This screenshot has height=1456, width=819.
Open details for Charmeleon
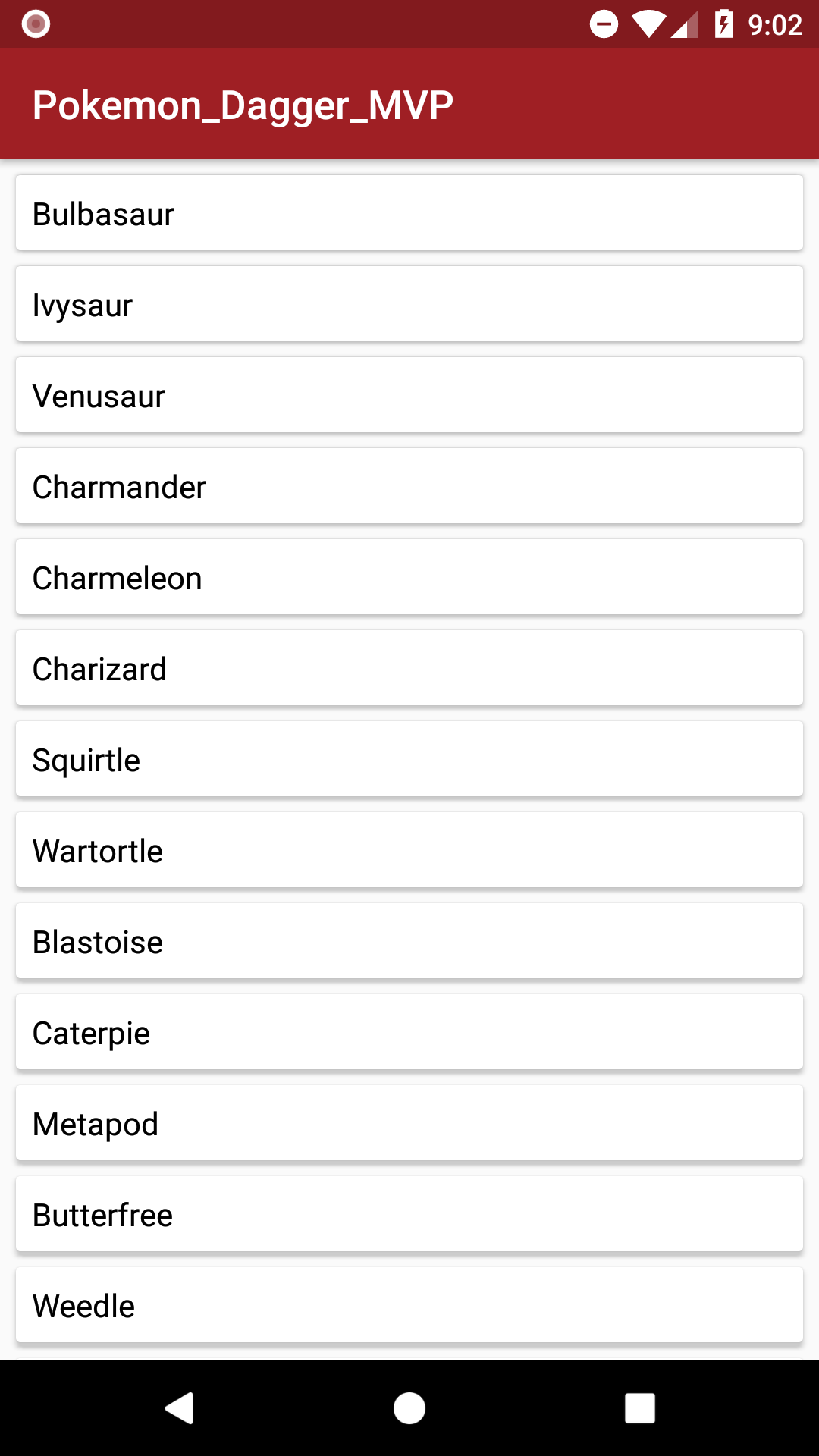pos(409,577)
